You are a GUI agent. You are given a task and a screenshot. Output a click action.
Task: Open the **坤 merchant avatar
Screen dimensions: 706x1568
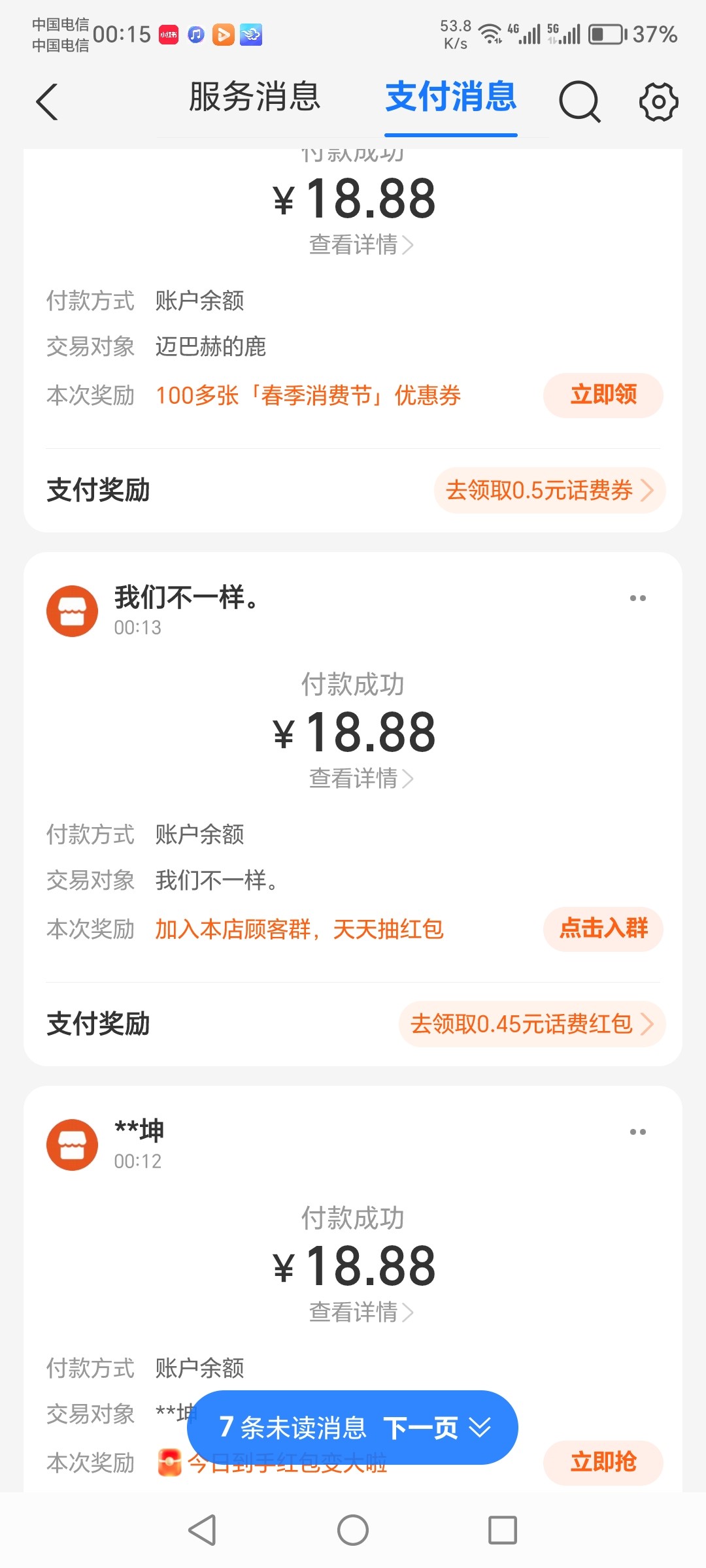click(x=72, y=1145)
